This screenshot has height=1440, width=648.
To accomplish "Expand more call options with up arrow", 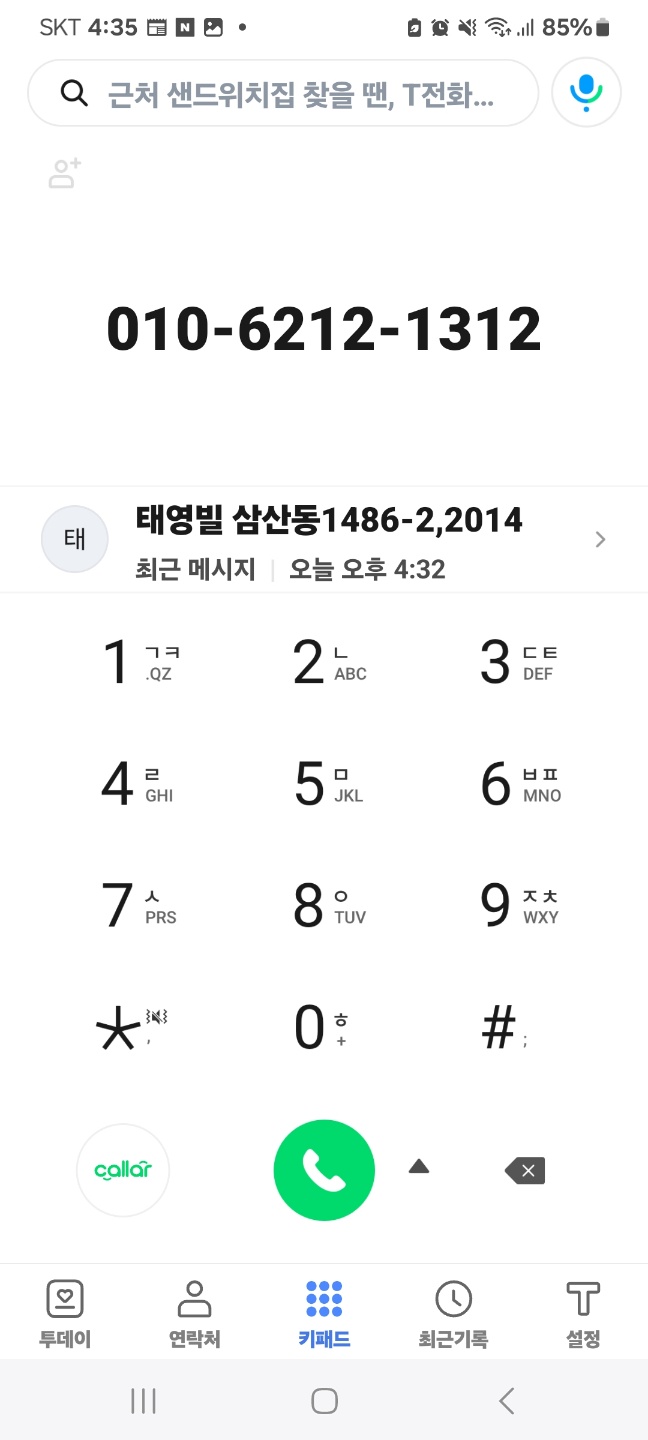I will 419,1166.
